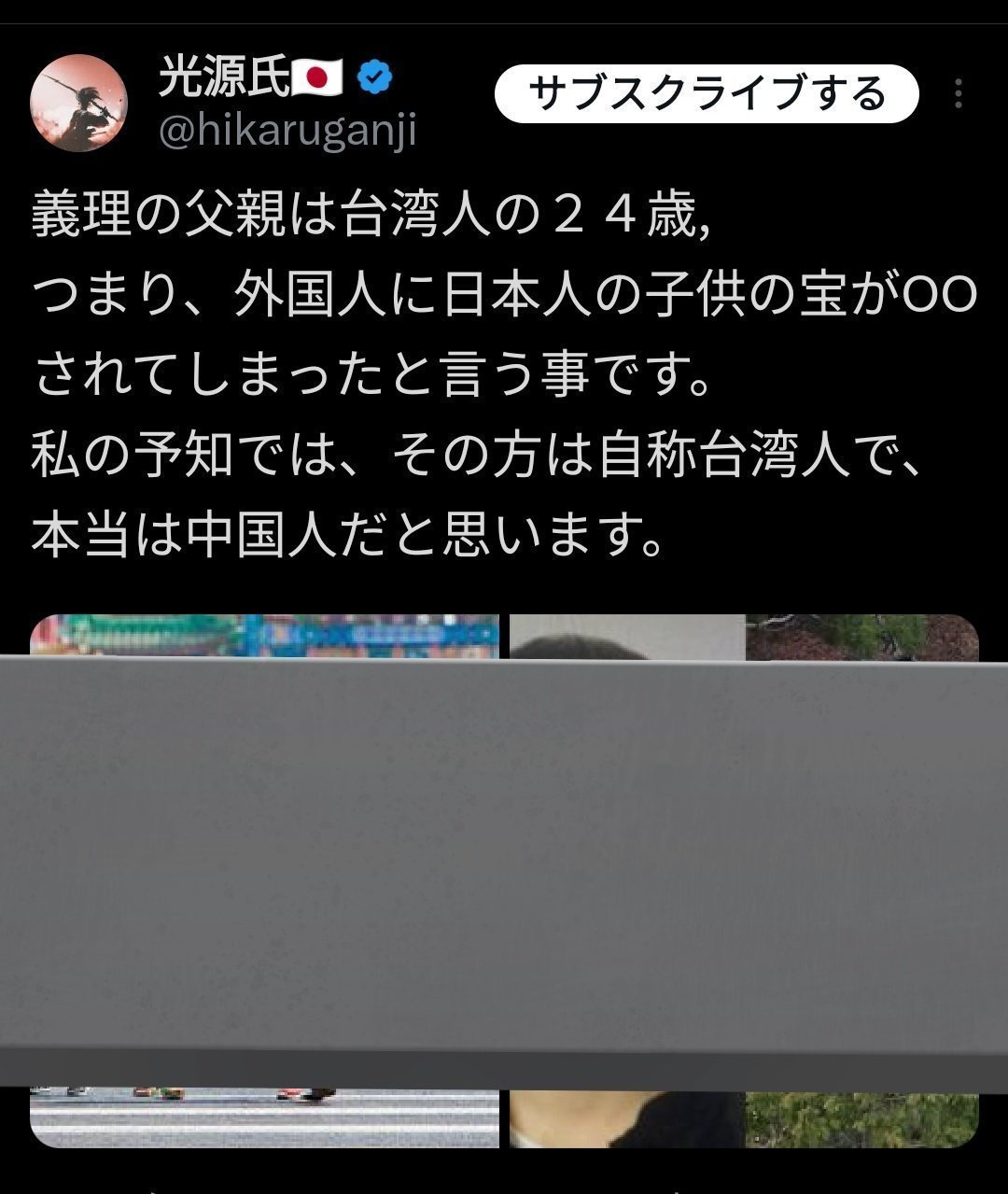Open the left attached street photo
The height and width of the screenshot is (1194, 1008).
click(265, 1117)
